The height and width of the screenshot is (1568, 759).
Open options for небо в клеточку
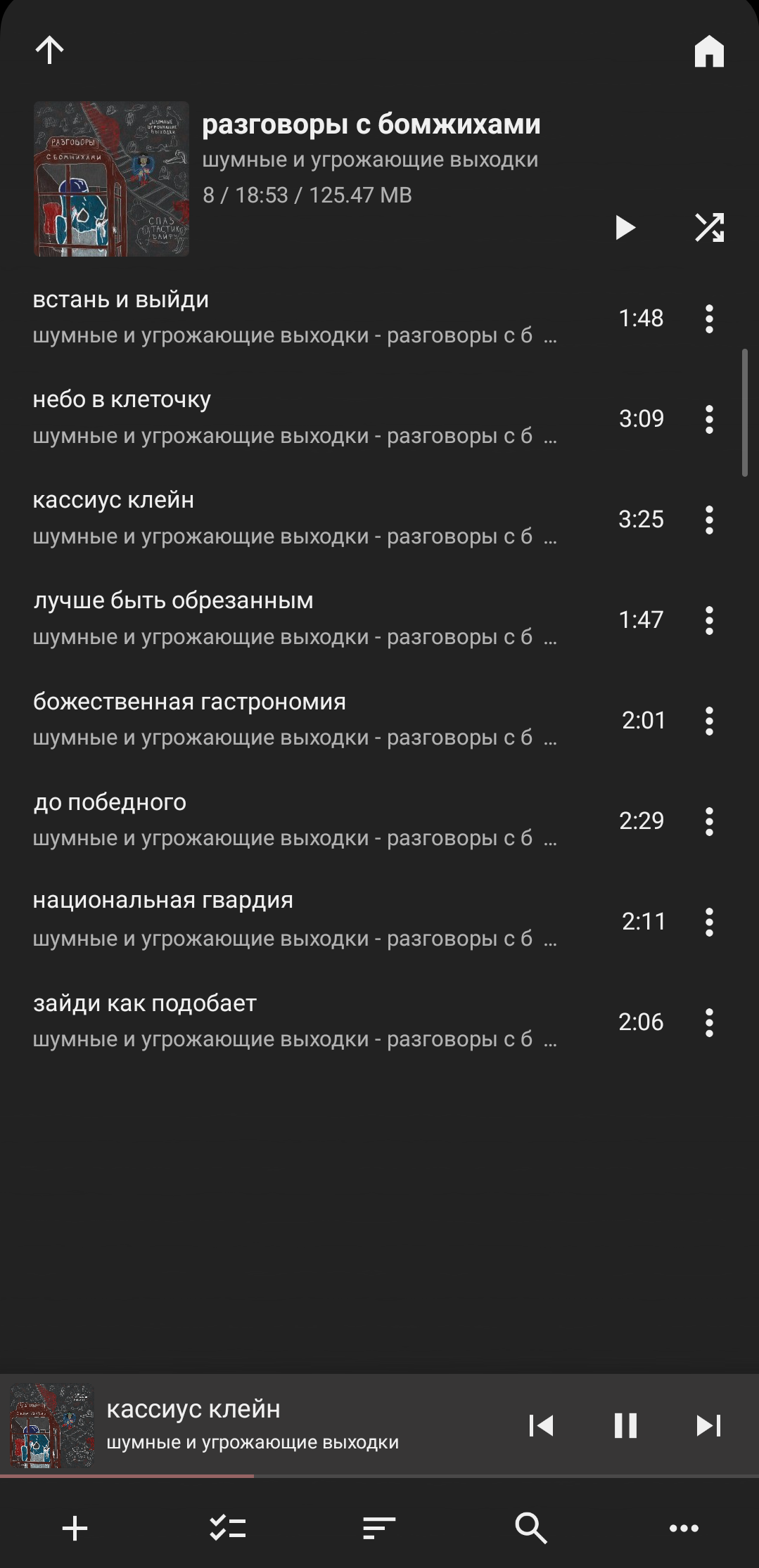(709, 419)
